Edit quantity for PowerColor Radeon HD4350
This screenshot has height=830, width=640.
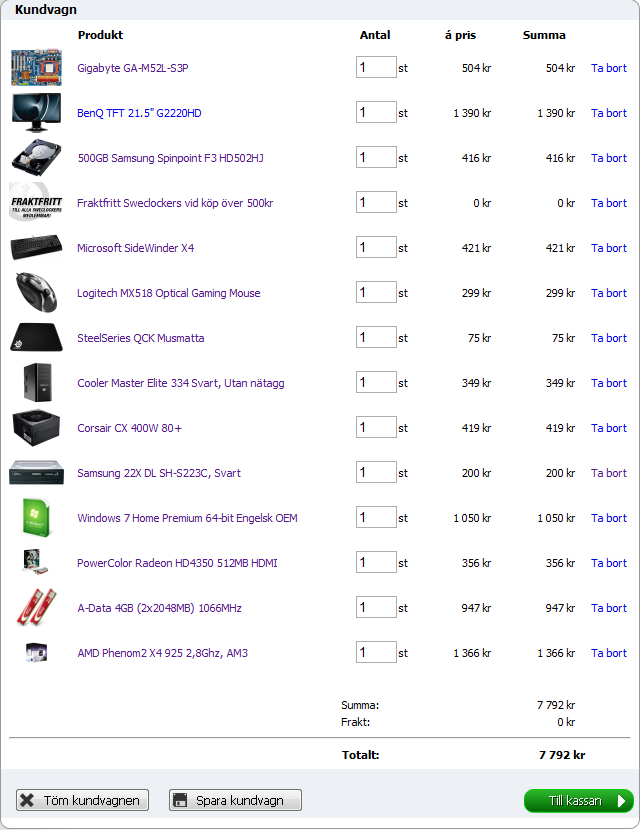click(x=376, y=563)
